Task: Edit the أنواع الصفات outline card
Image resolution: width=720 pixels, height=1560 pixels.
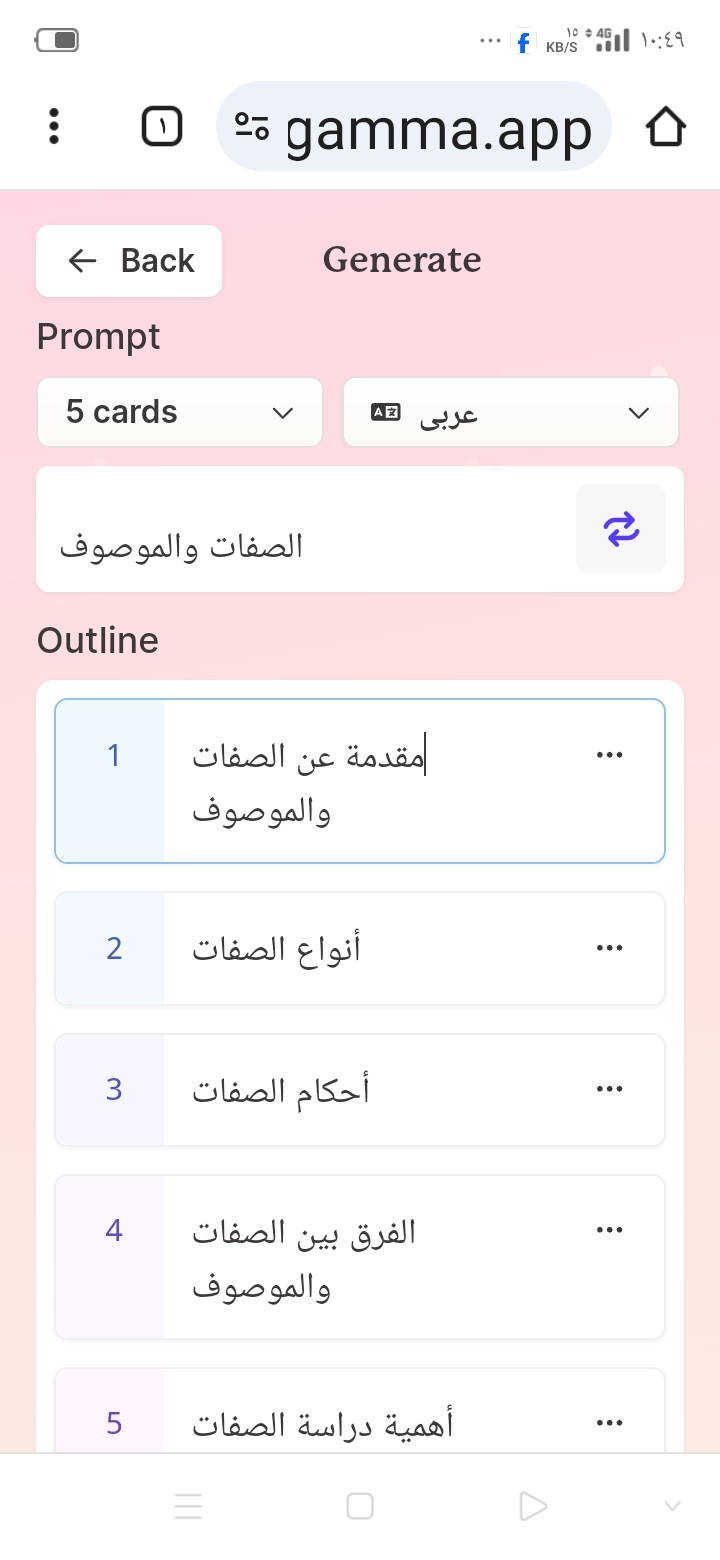Action: coord(370,948)
